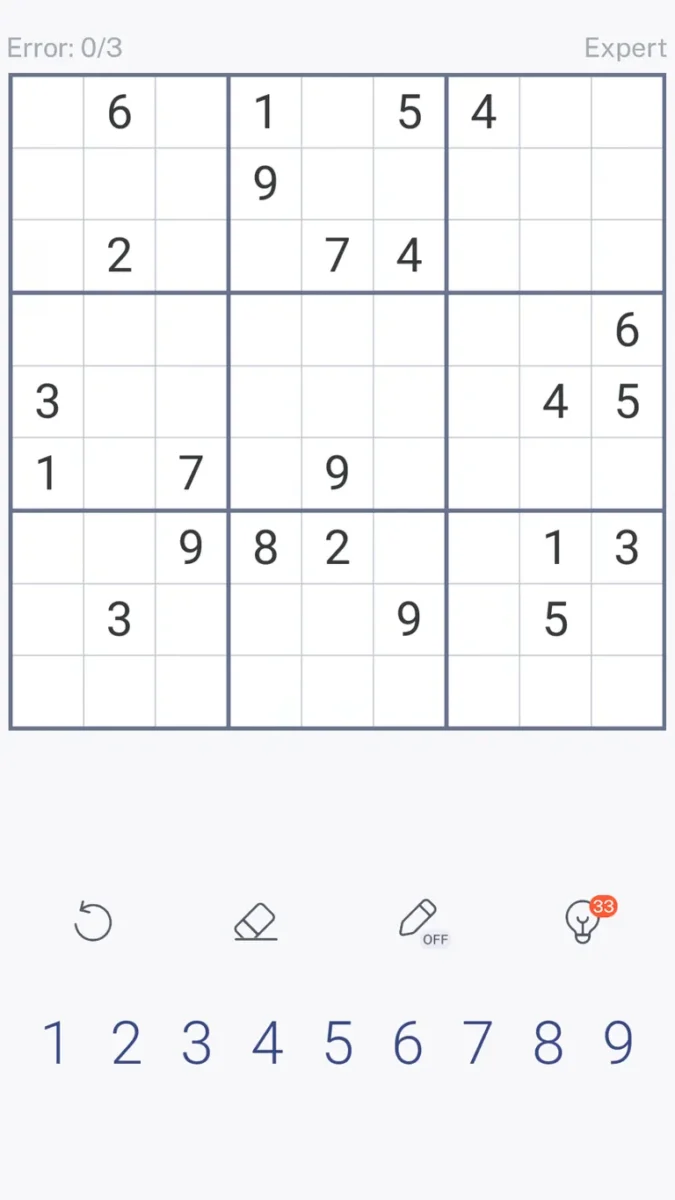The height and width of the screenshot is (1200, 675).
Task: Select number 6 on the number pad
Action: [407, 1043]
